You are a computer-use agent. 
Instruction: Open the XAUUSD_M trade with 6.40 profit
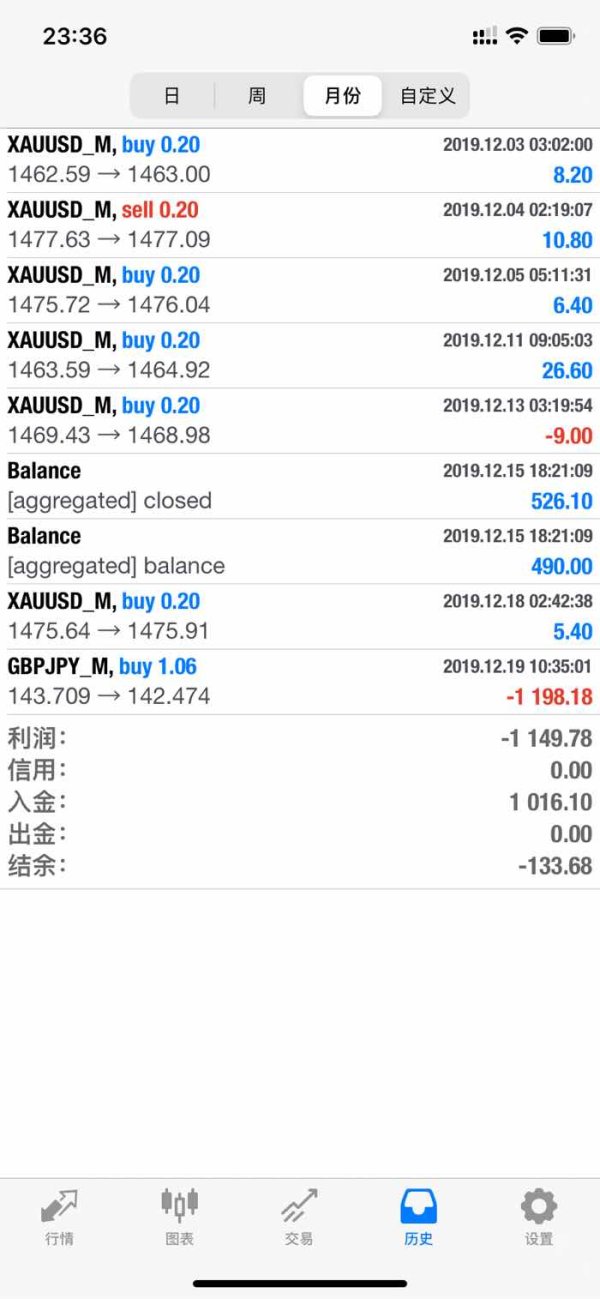pyautogui.click(x=300, y=290)
